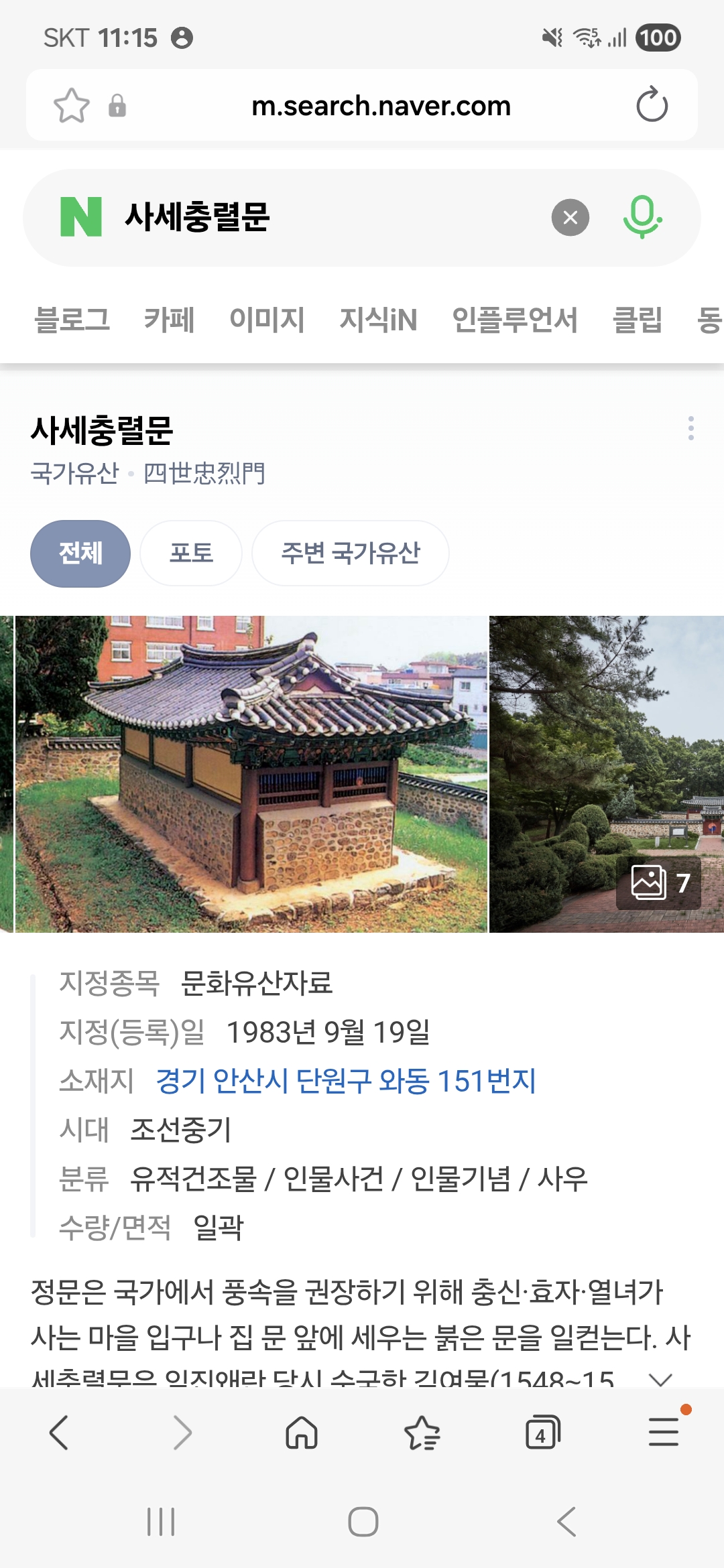
Task: Open the address 경기 안산시 단원구 와동 151번지
Action: (345, 1081)
